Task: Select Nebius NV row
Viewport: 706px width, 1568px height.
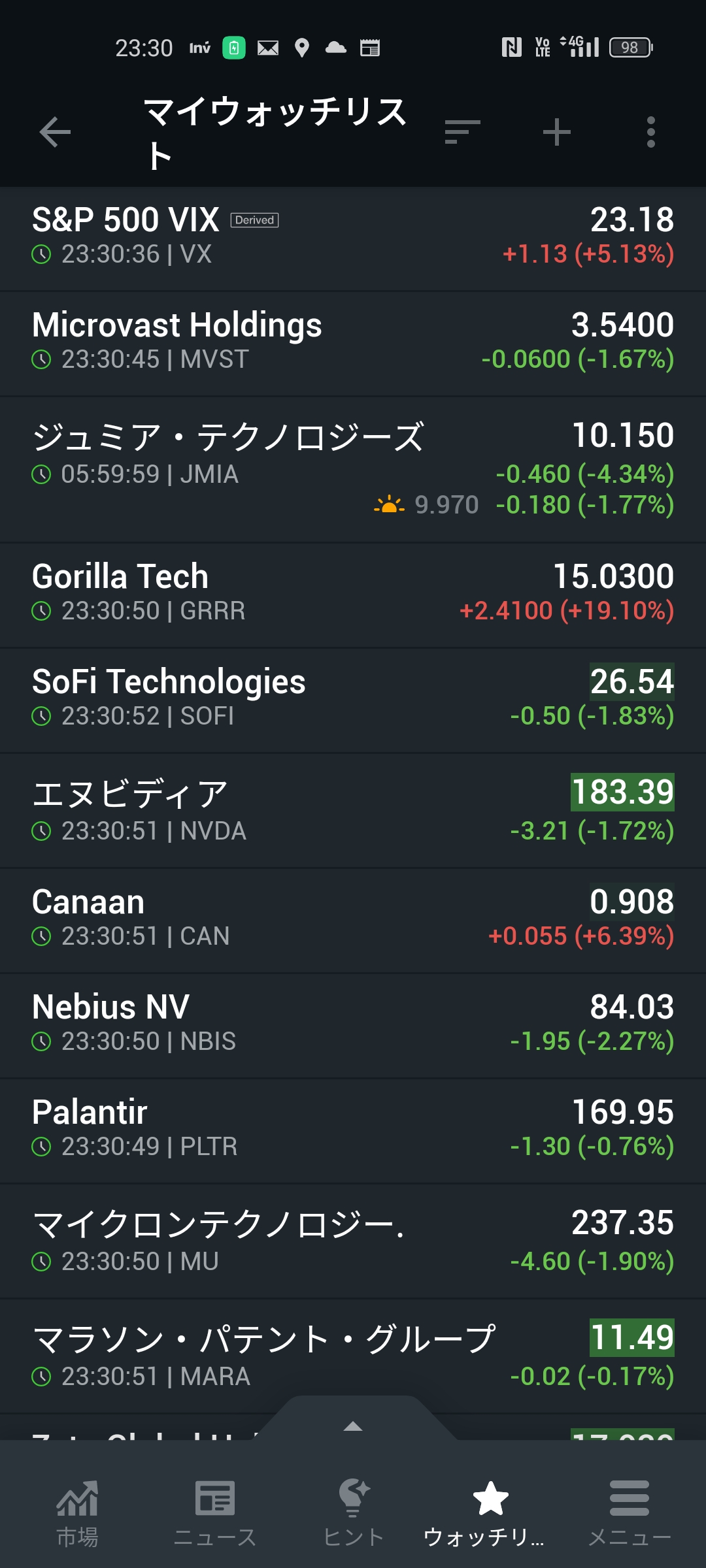Action: pyautogui.click(x=353, y=1025)
